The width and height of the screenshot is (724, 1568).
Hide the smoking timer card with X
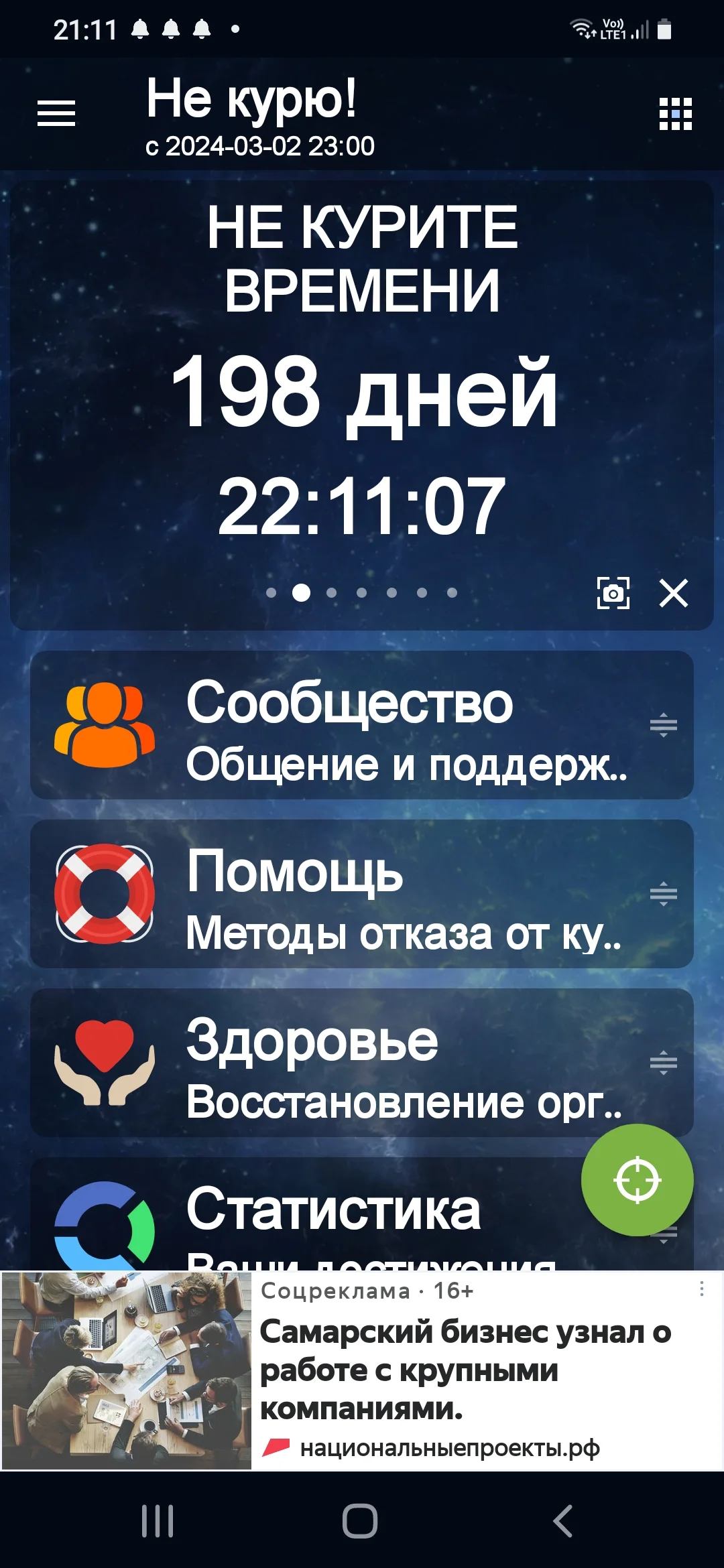(674, 594)
